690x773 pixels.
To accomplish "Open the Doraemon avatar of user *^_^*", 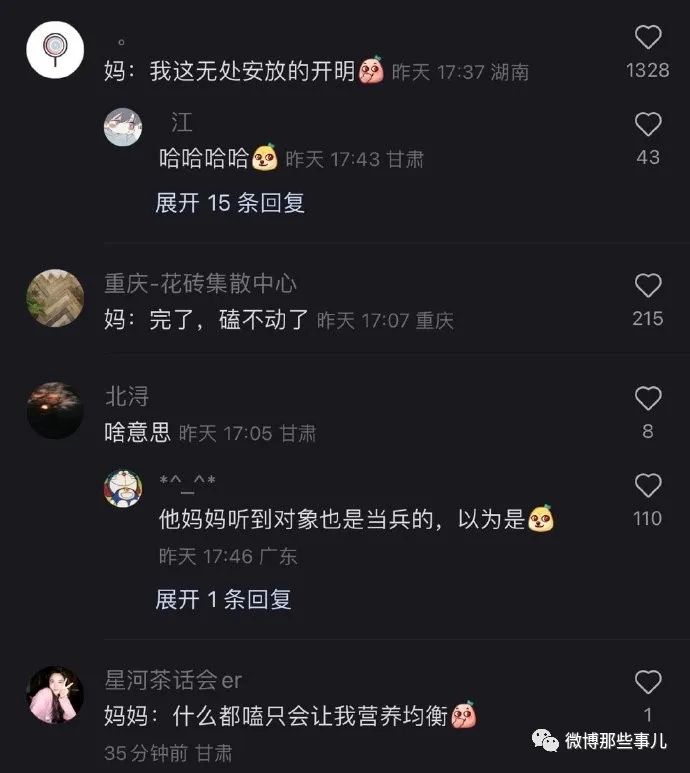I will tap(123, 488).
